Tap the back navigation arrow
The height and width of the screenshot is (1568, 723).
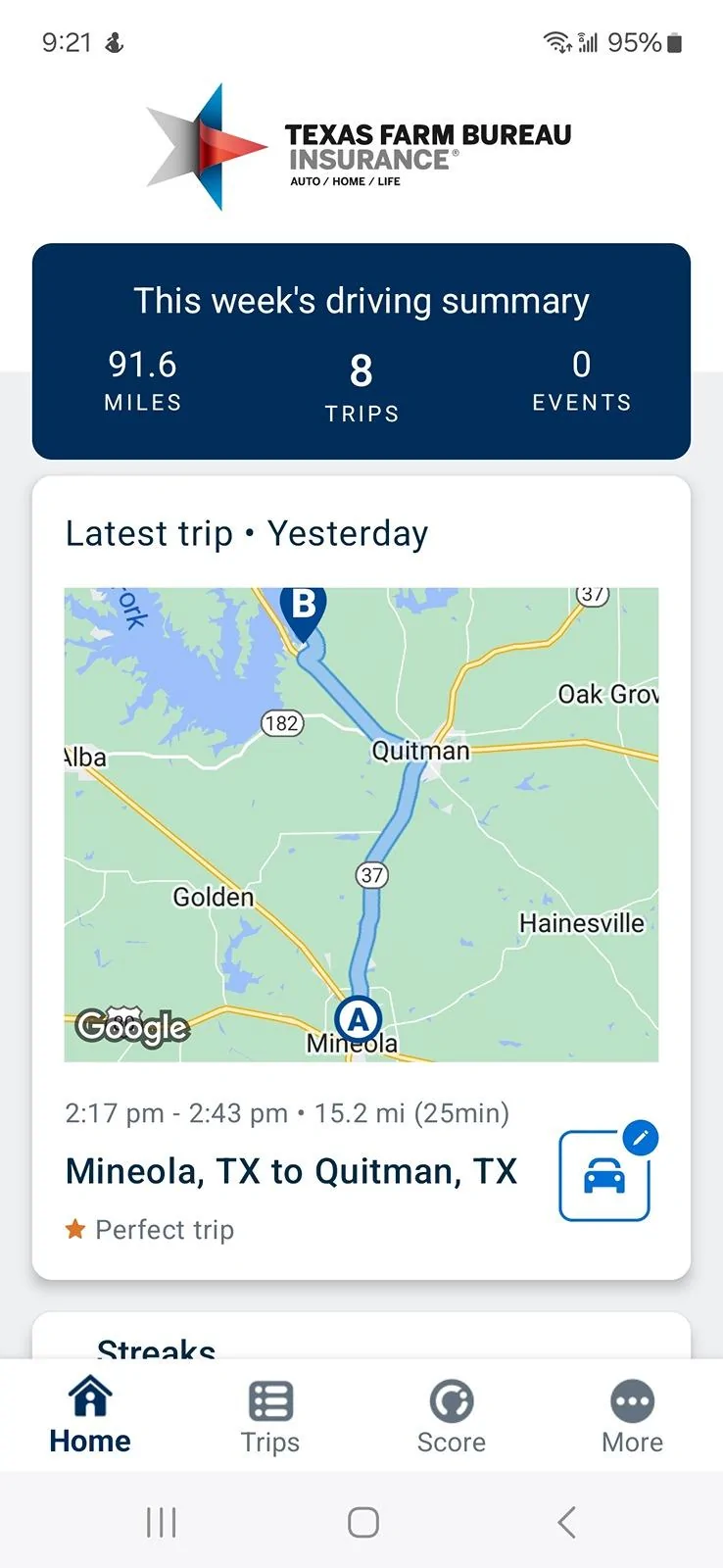565,1522
